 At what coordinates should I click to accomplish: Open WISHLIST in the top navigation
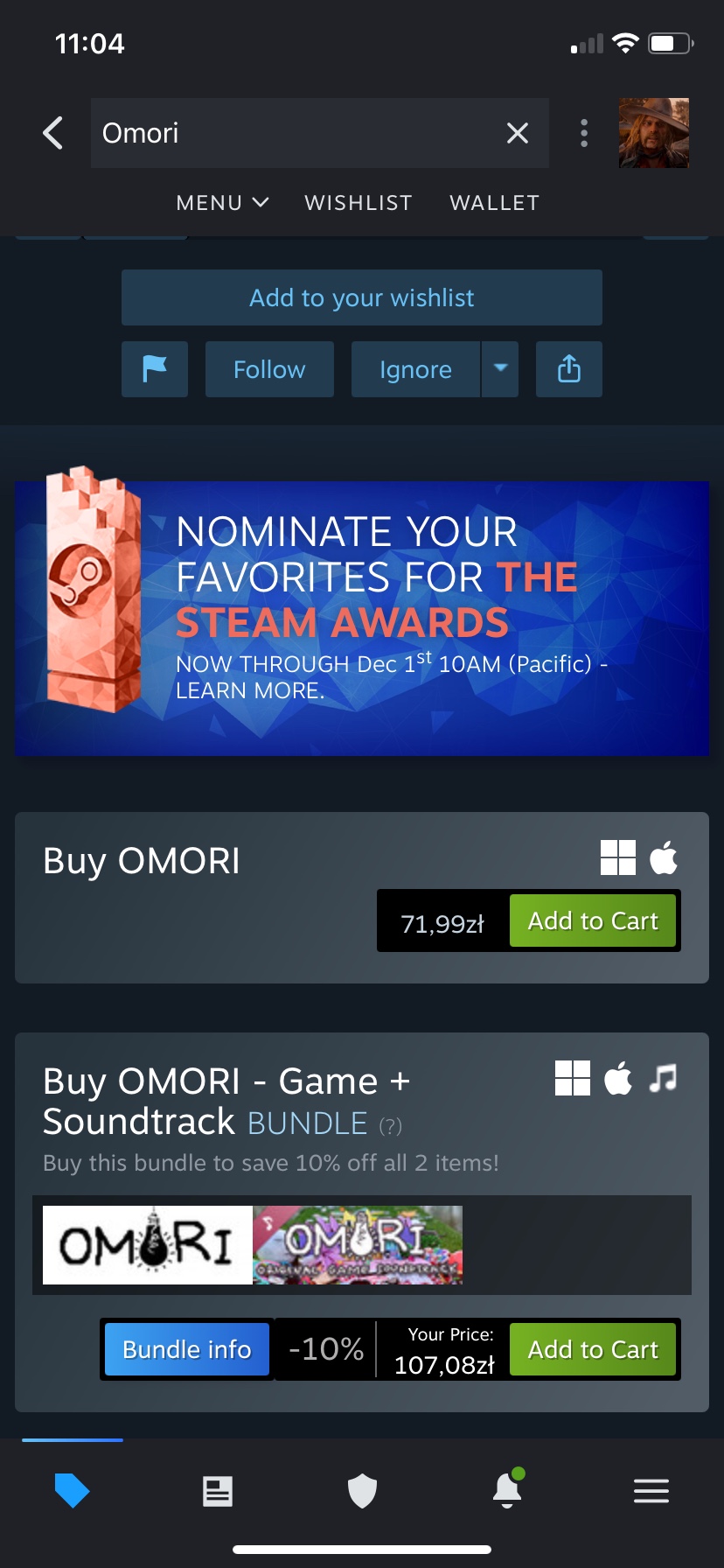click(x=359, y=203)
